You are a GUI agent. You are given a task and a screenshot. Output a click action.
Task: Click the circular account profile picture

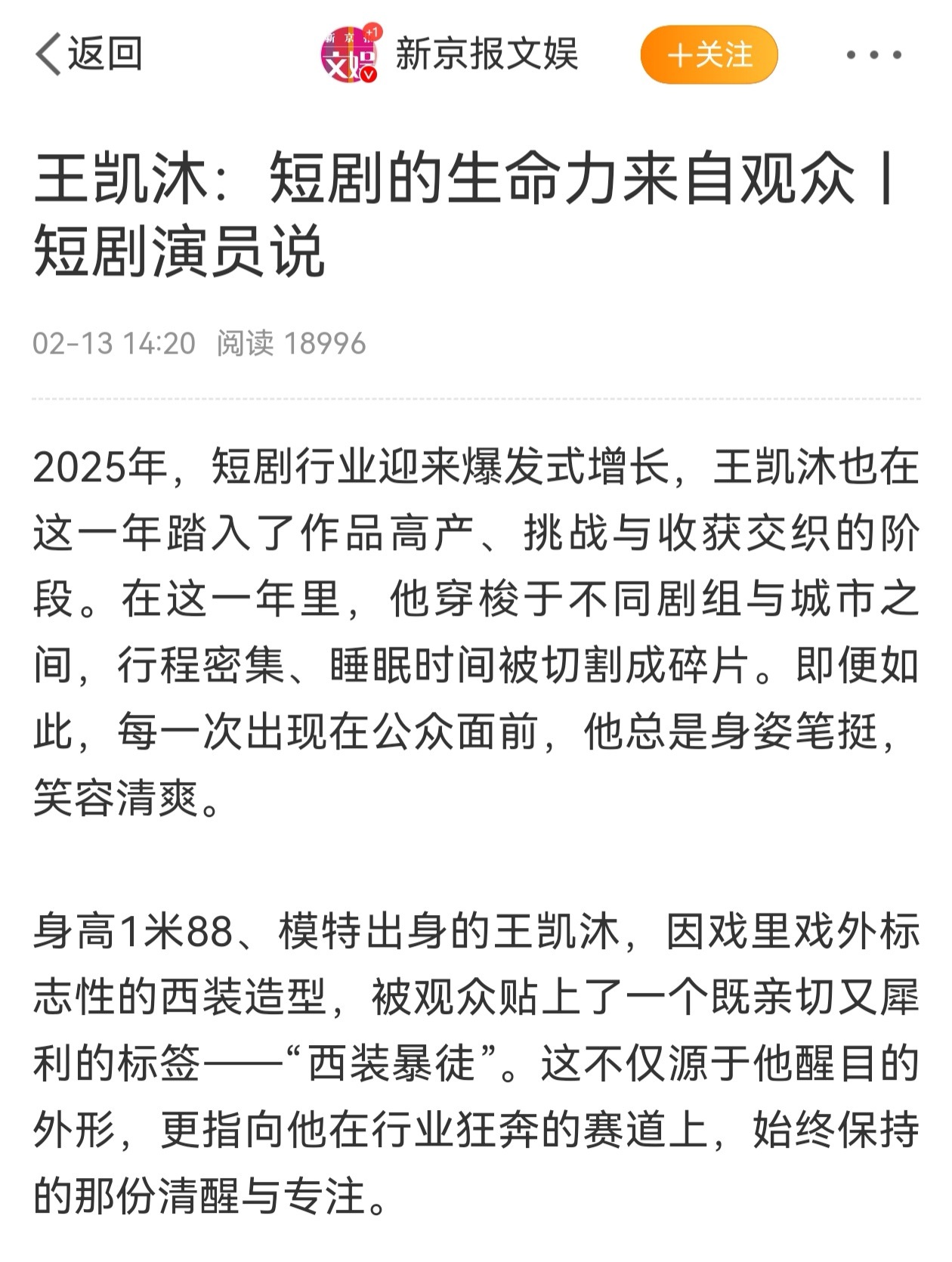348,54
